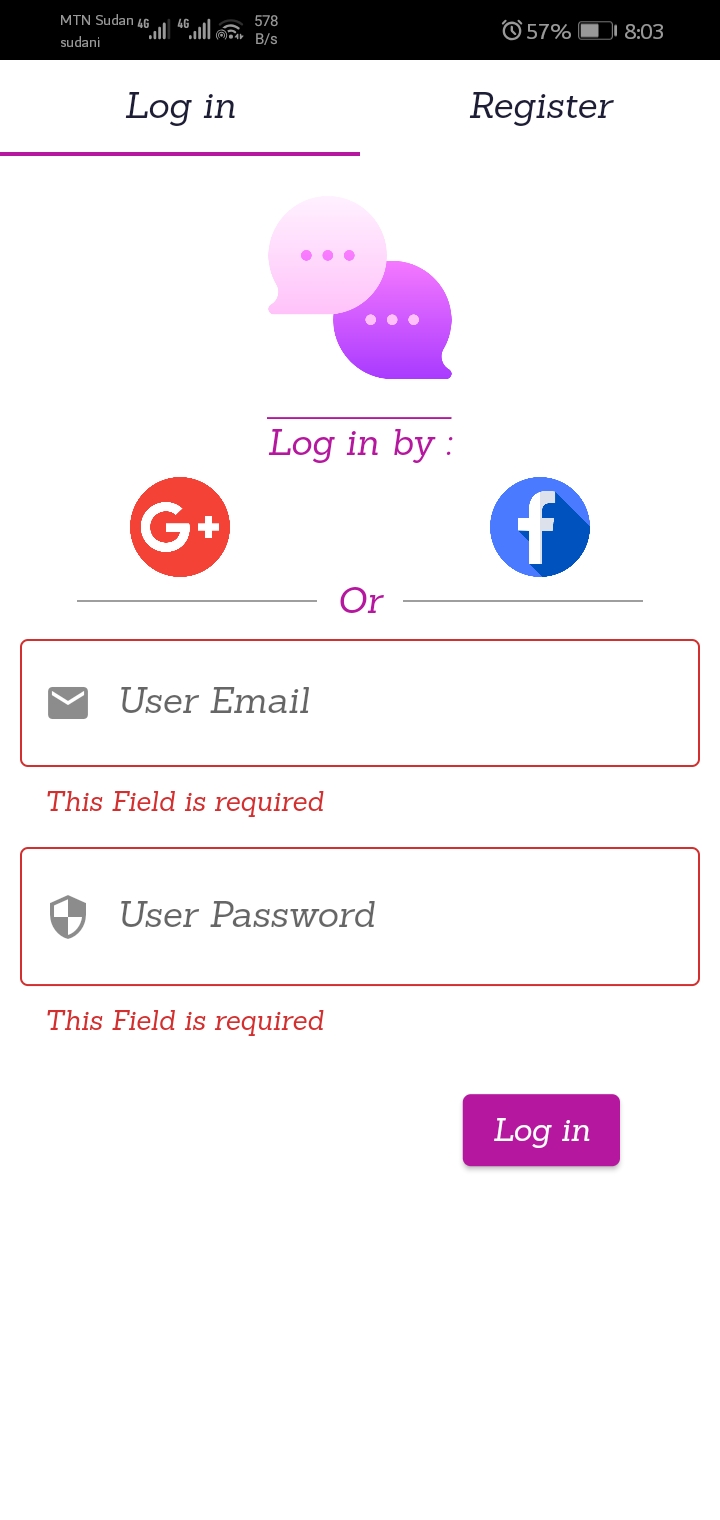Click the Wi-Fi signal icon
720x1520 pixels.
[228, 29]
